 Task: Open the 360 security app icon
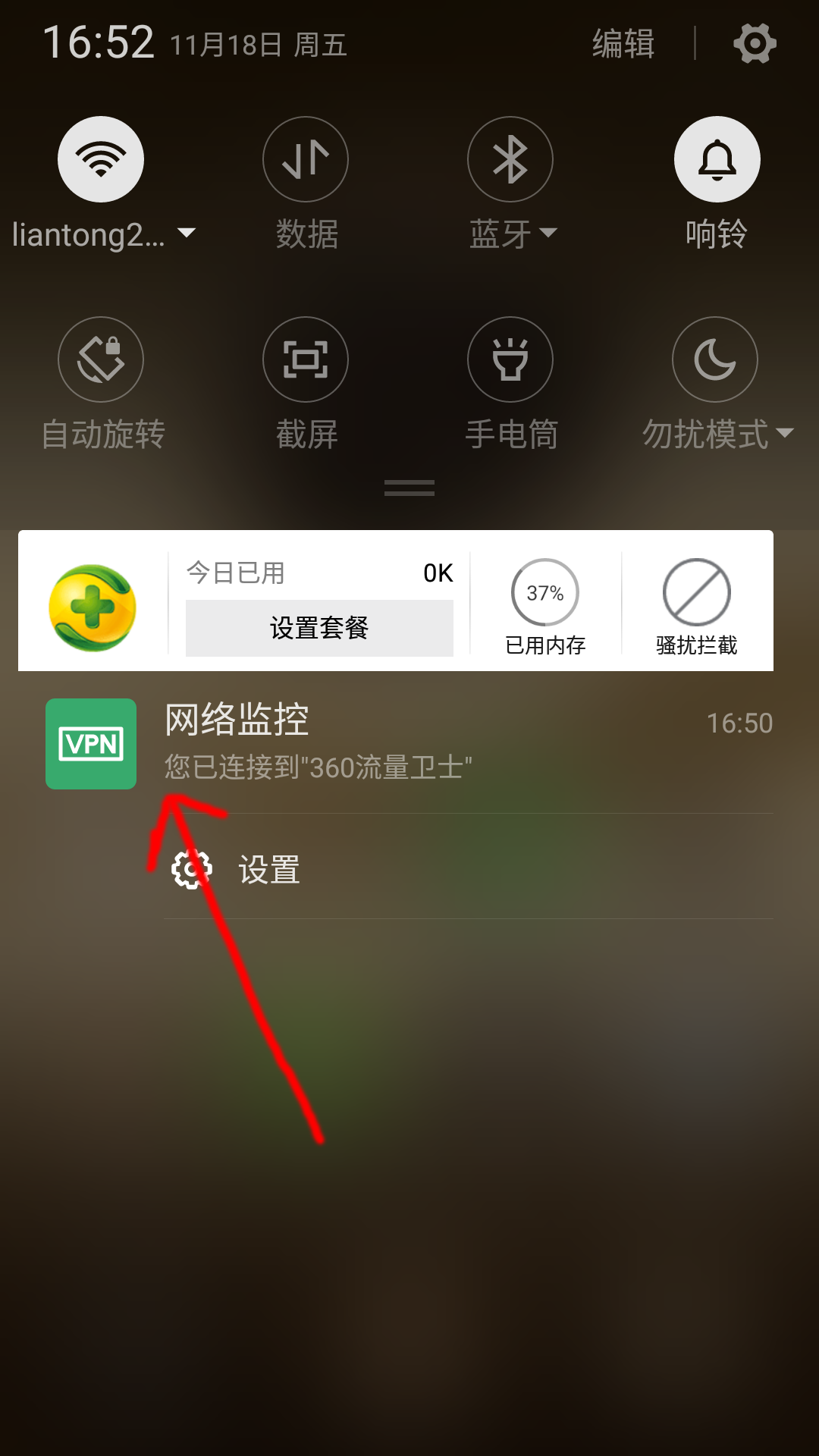click(x=93, y=607)
